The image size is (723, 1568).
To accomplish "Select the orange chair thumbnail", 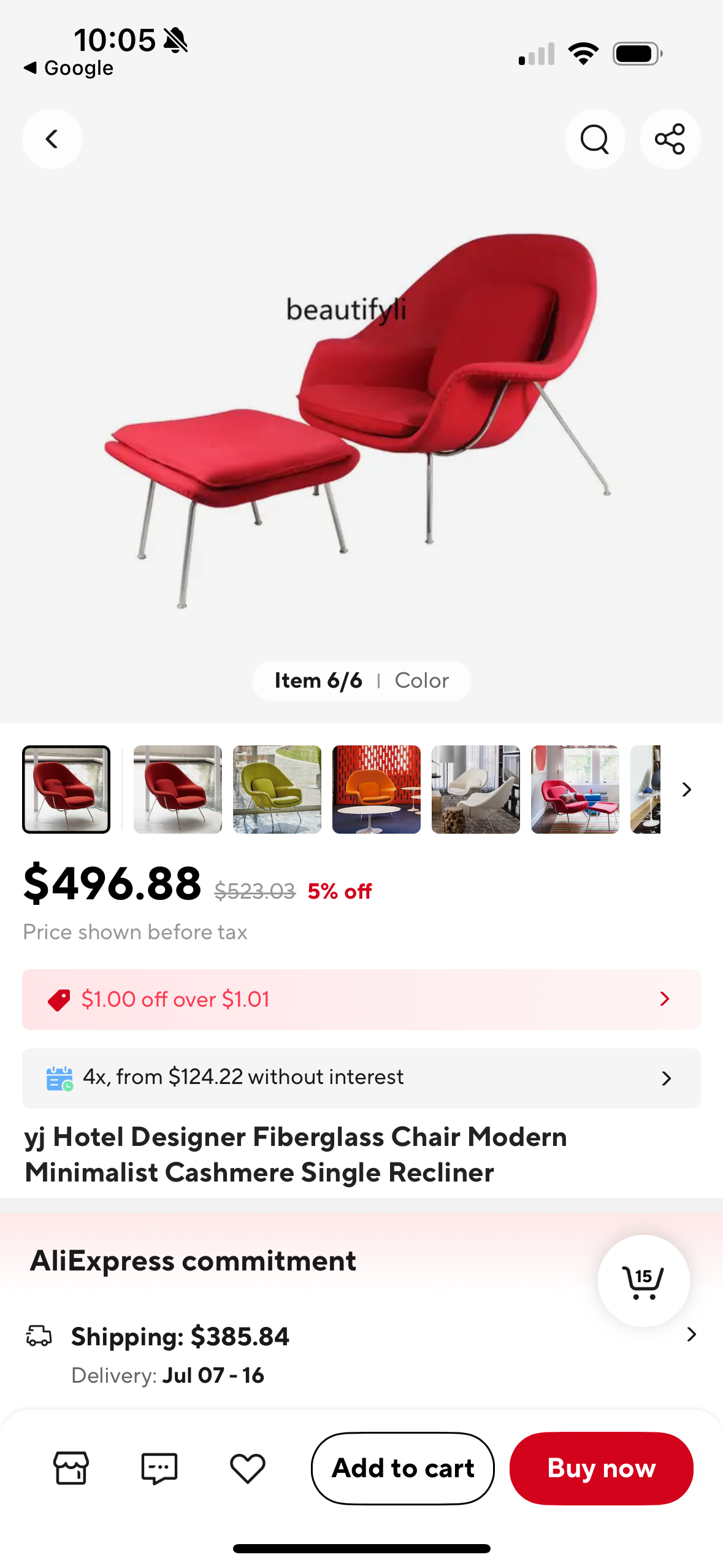I will 377,790.
